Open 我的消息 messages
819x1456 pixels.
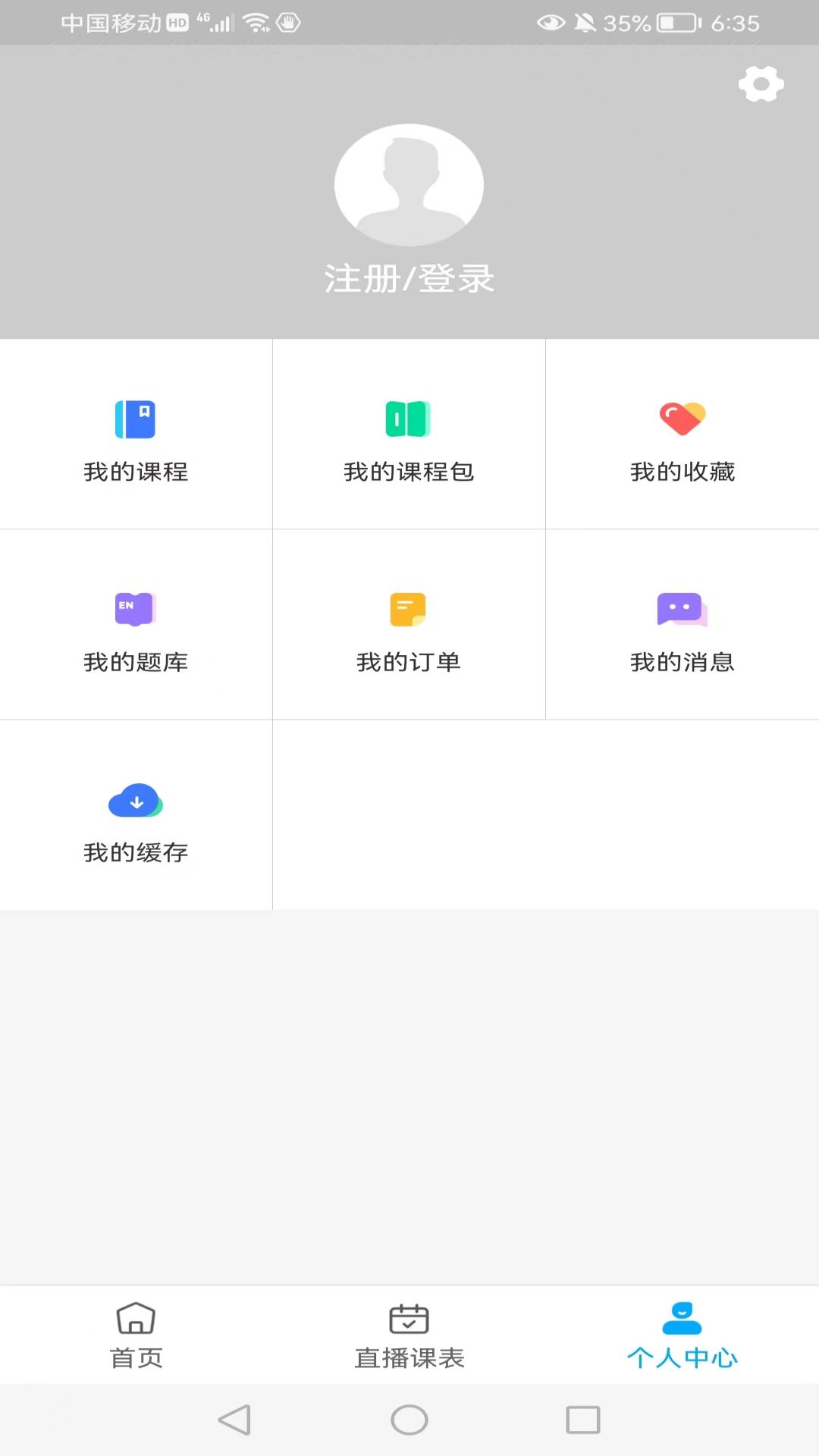tap(682, 624)
